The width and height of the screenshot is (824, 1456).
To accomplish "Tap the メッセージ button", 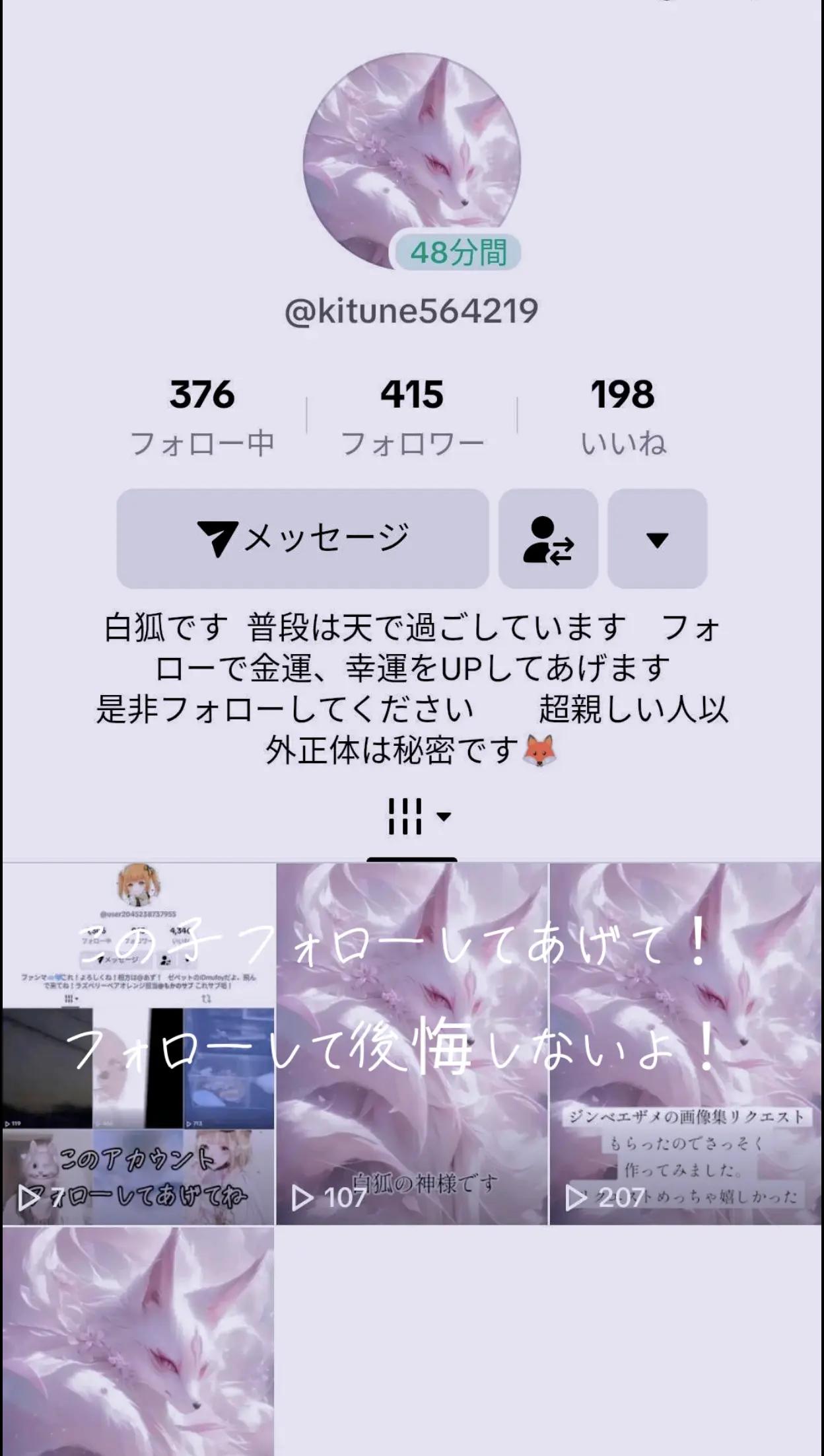I will [302, 538].
